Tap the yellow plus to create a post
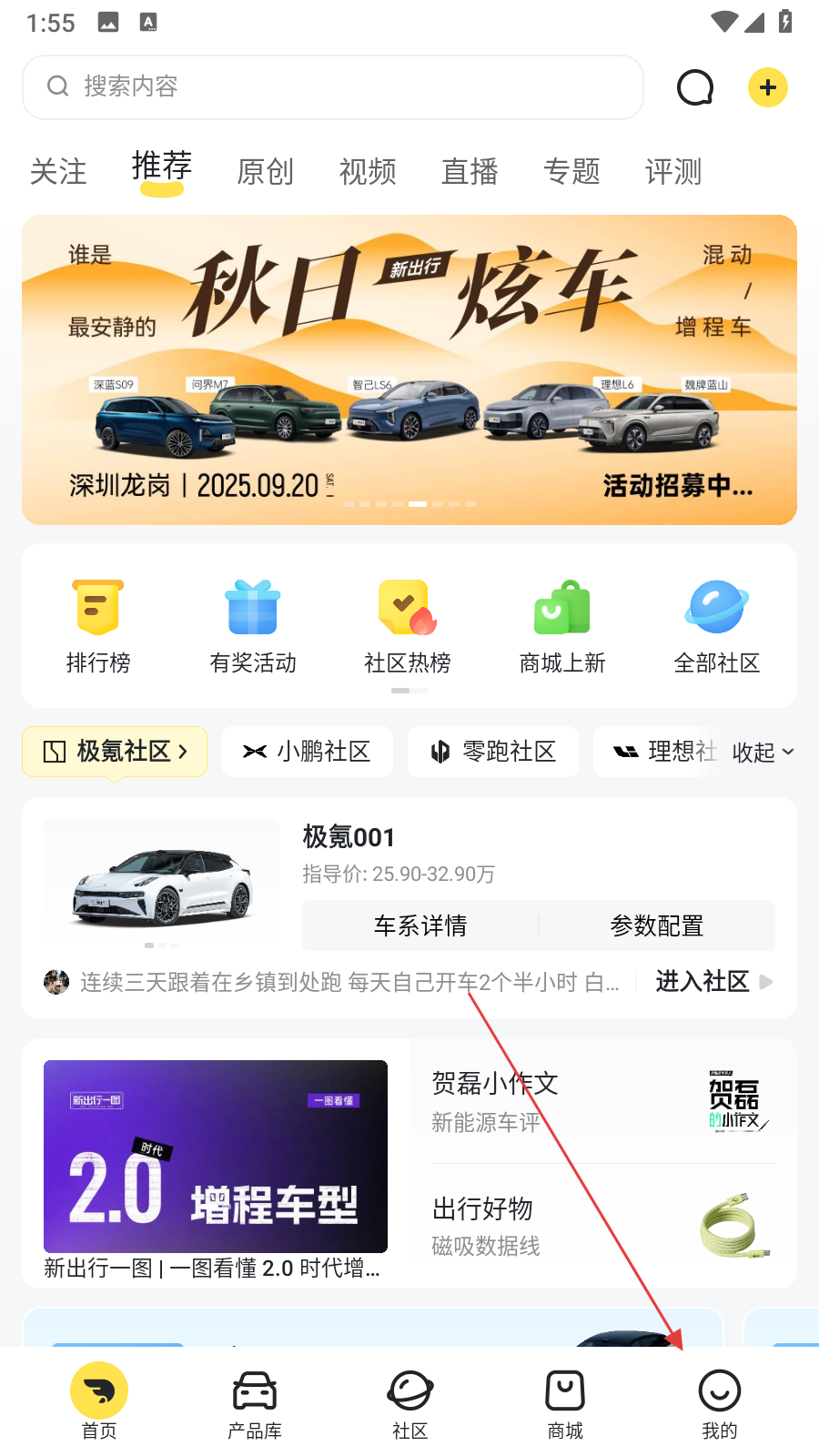The height and width of the screenshot is (1456, 819). pyautogui.click(x=767, y=87)
